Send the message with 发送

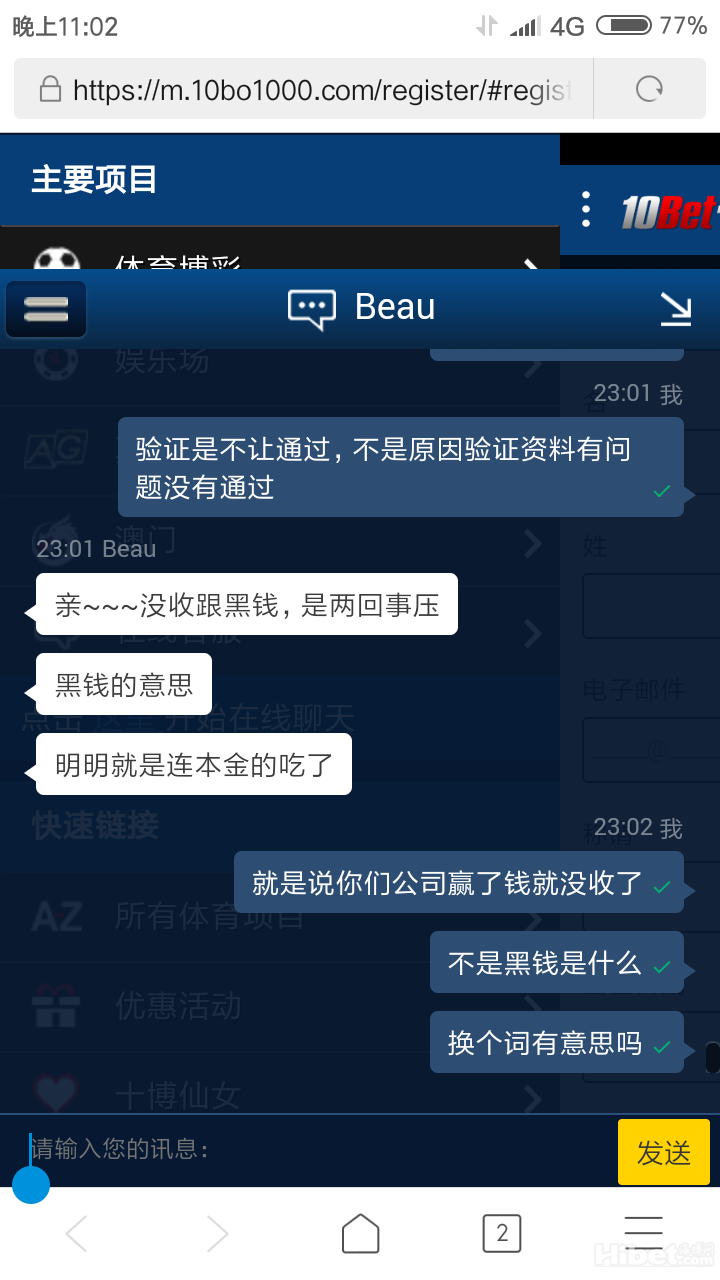(664, 1152)
